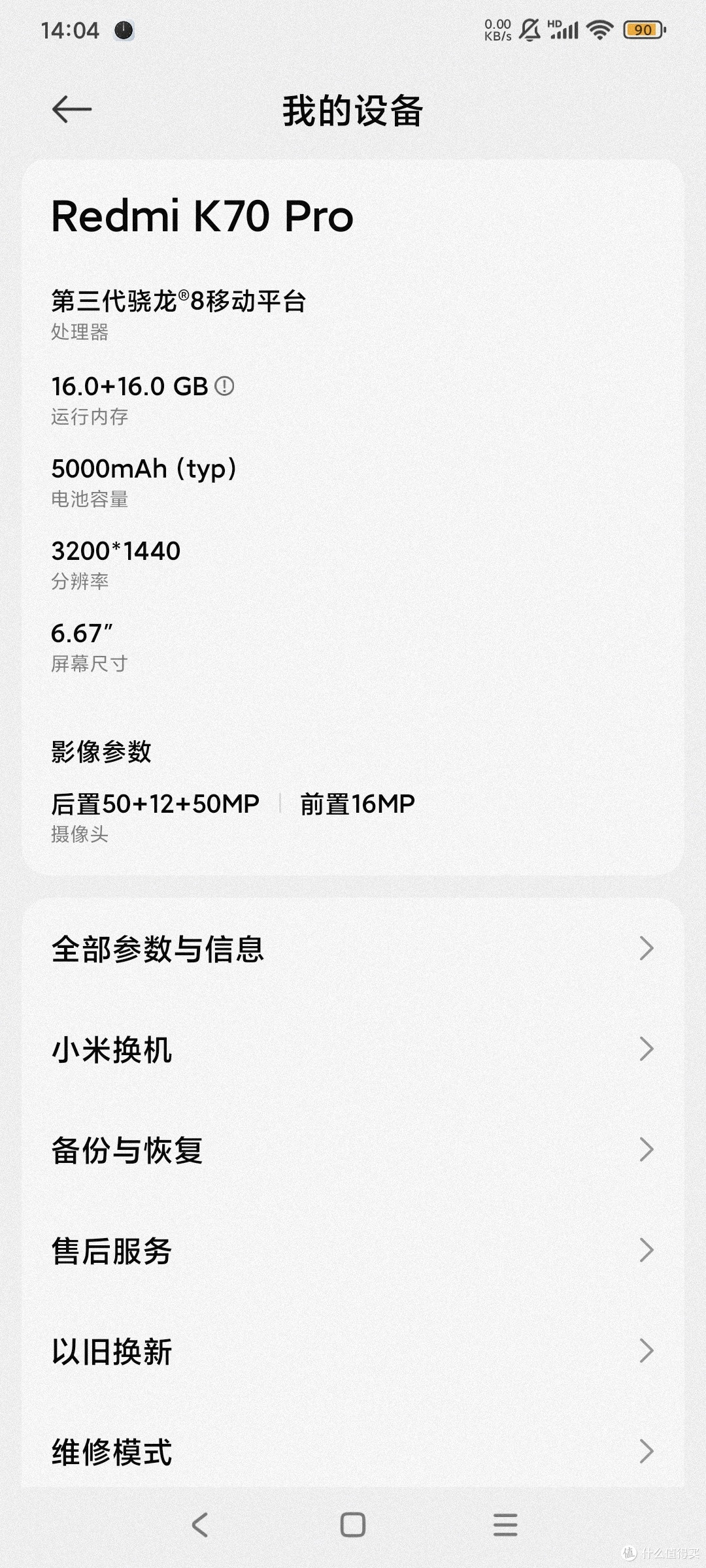
Task: Open 全部参数与信息
Action: pyautogui.click(x=353, y=949)
